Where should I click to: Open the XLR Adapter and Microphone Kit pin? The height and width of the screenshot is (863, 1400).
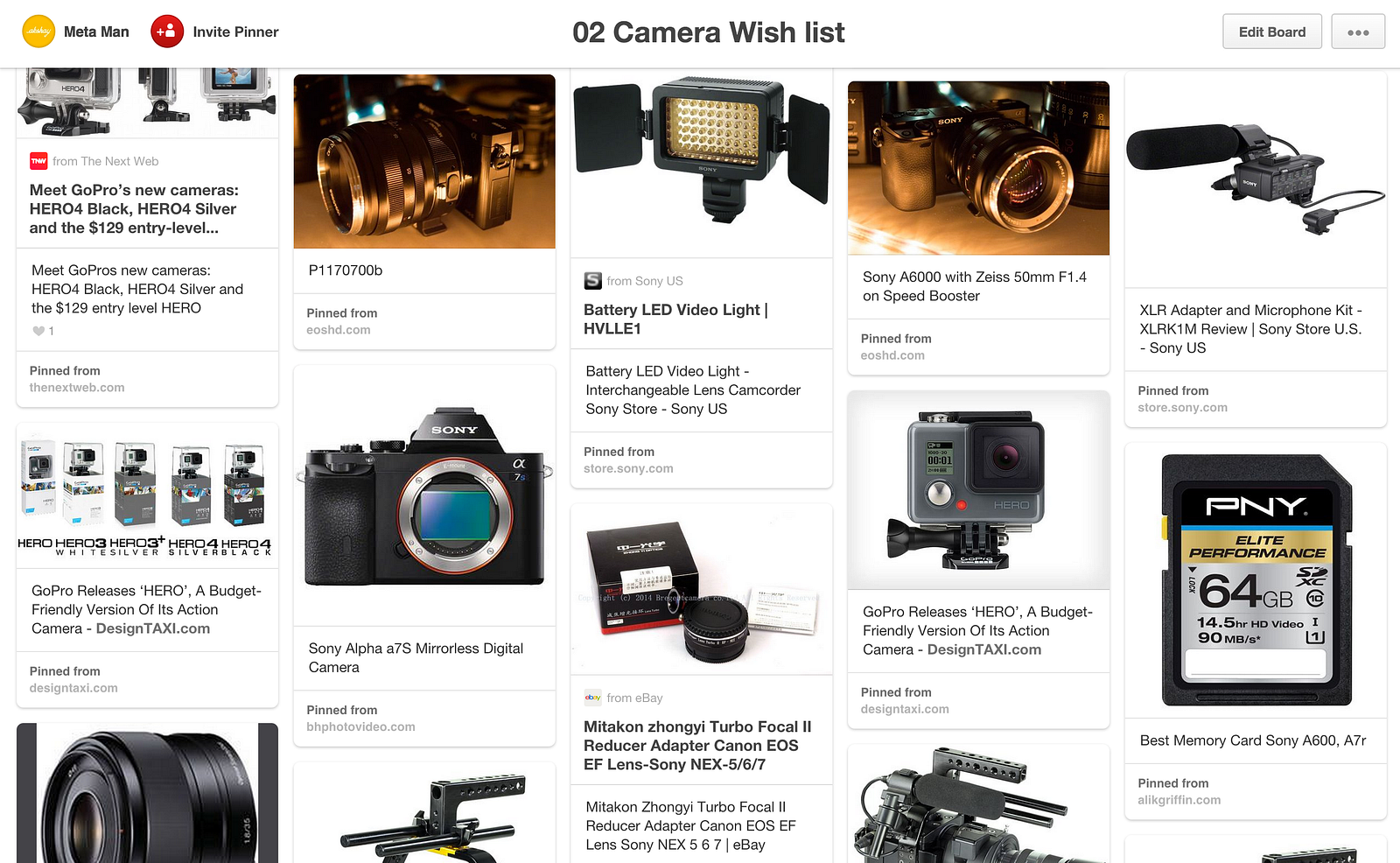(1255, 179)
